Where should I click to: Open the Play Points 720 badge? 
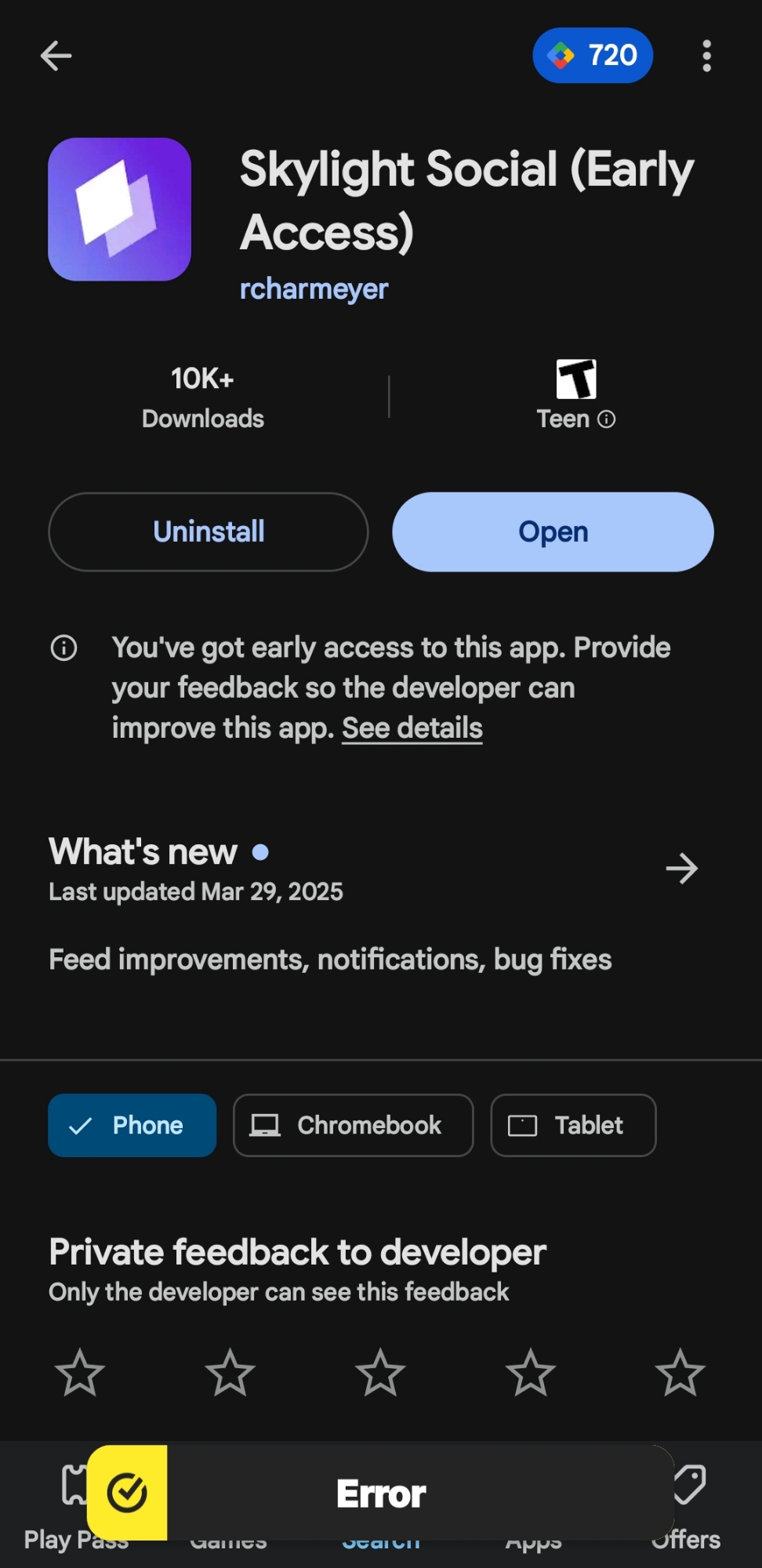click(x=593, y=56)
